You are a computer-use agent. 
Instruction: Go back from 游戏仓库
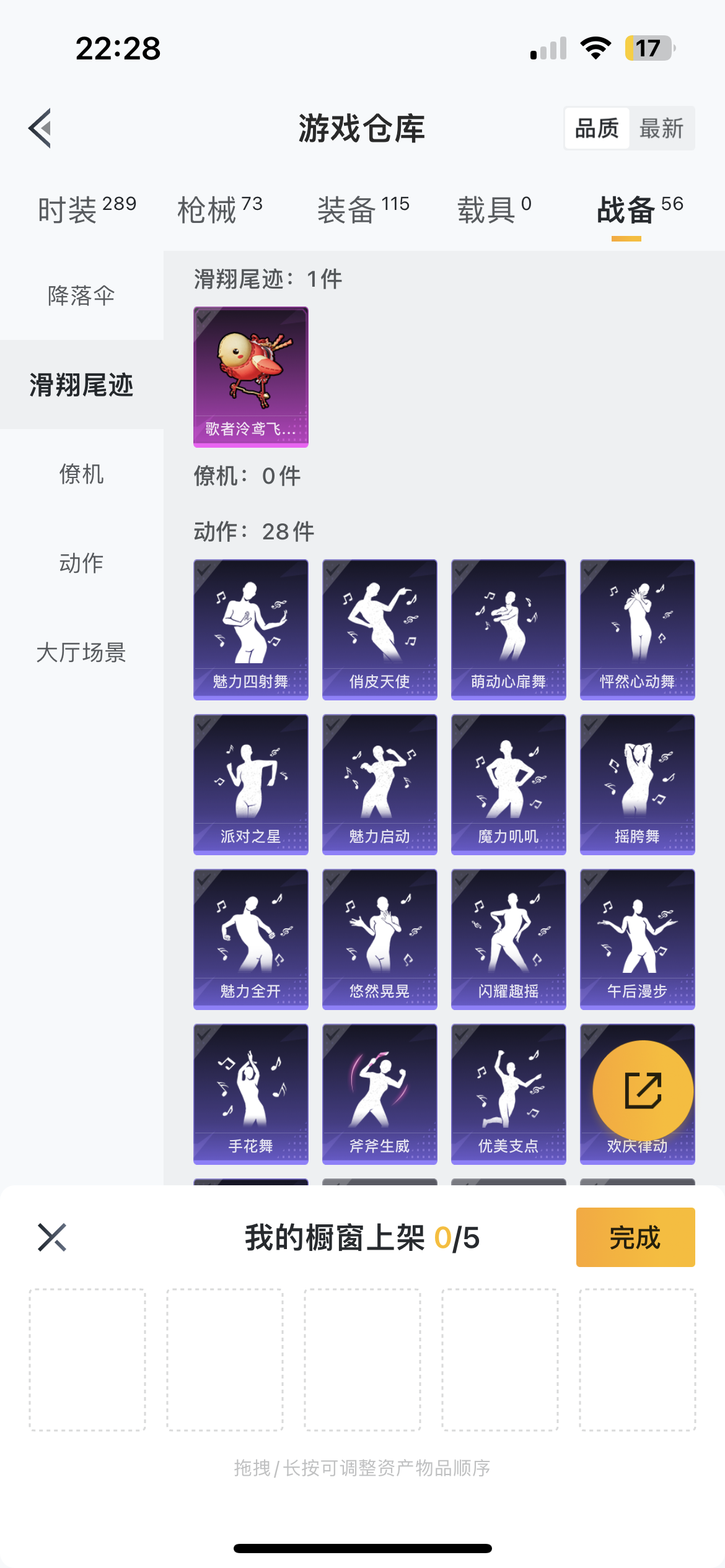[x=41, y=128]
